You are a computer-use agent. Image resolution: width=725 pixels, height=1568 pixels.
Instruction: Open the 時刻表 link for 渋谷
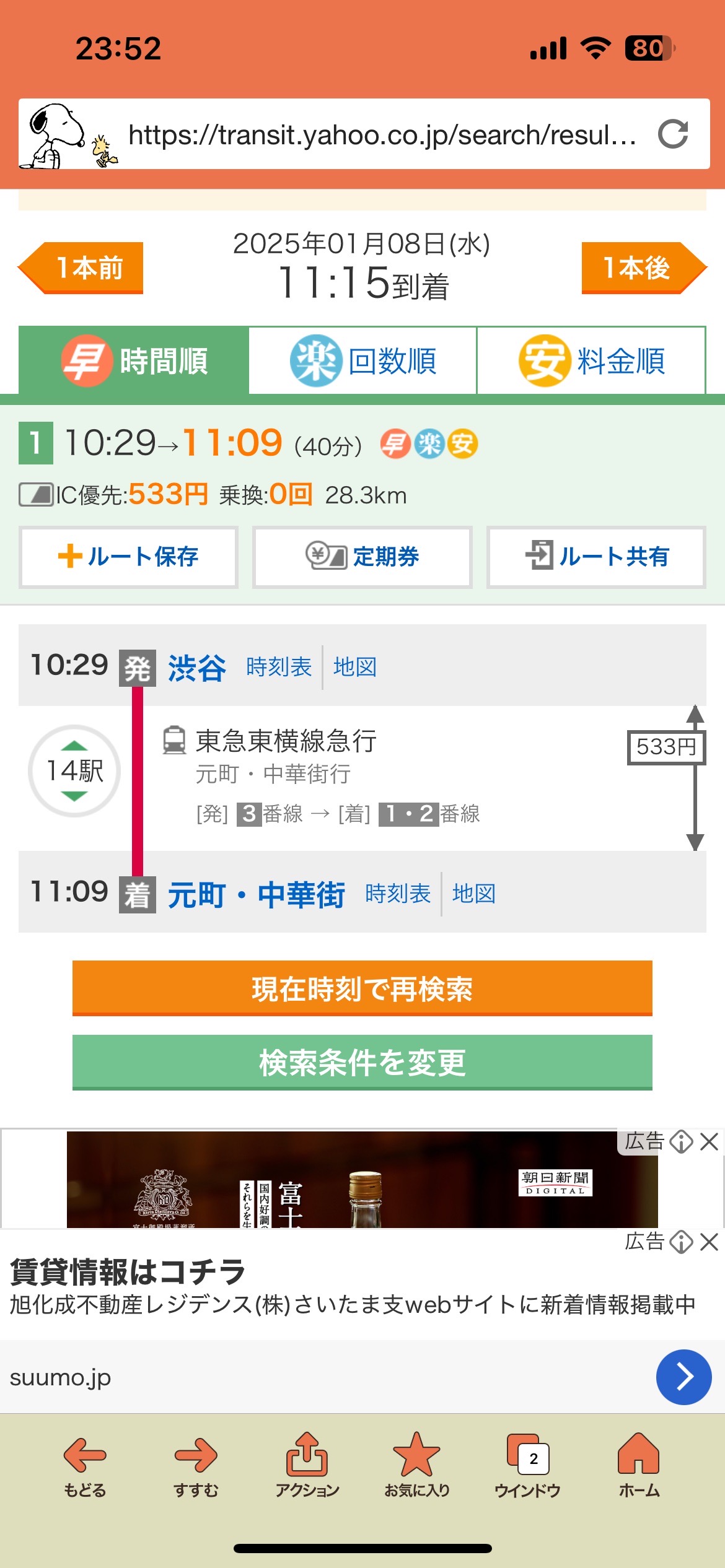pyautogui.click(x=279, y=667)
